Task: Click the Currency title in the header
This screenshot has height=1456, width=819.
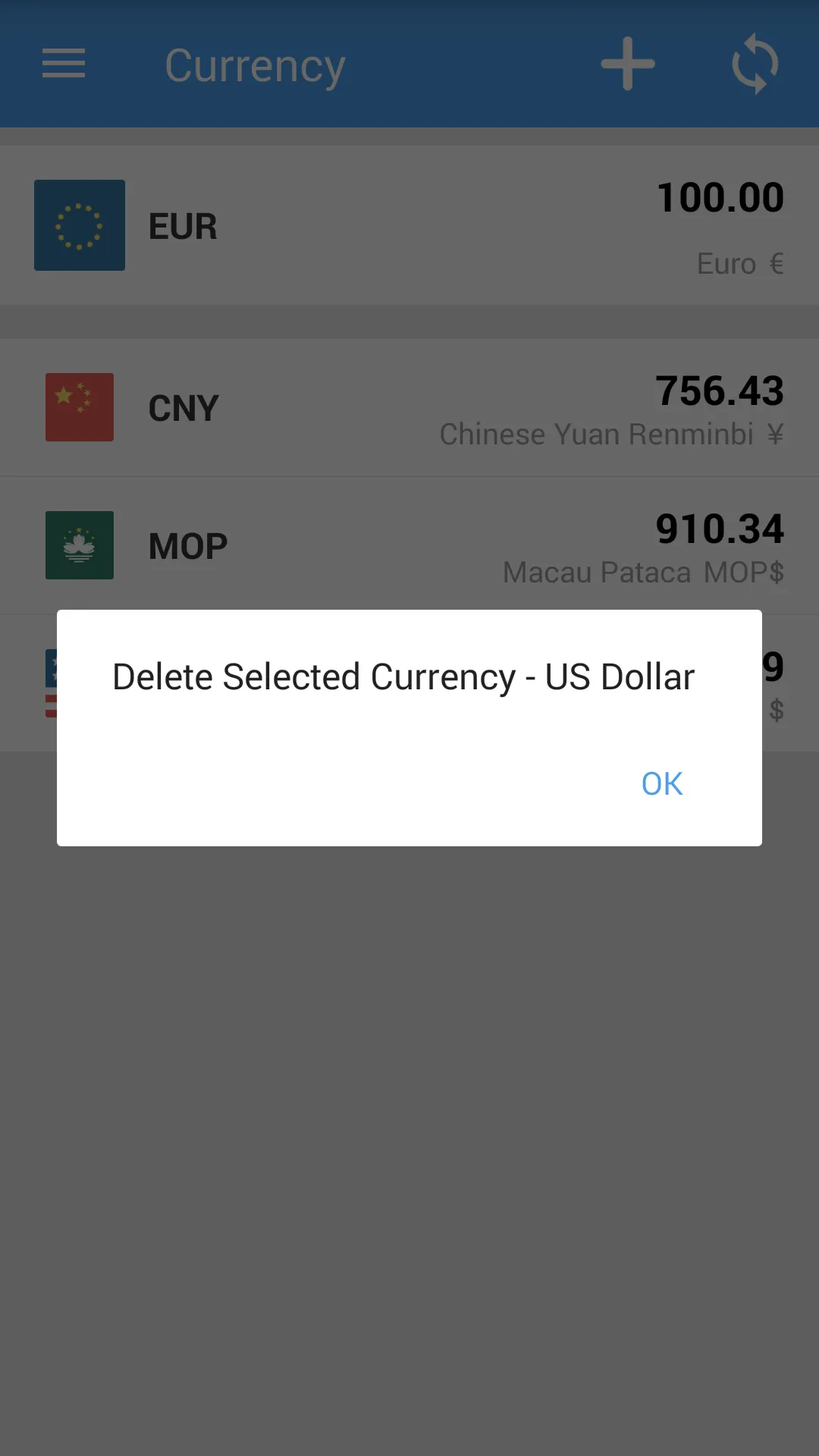Action: pos(255,65)
